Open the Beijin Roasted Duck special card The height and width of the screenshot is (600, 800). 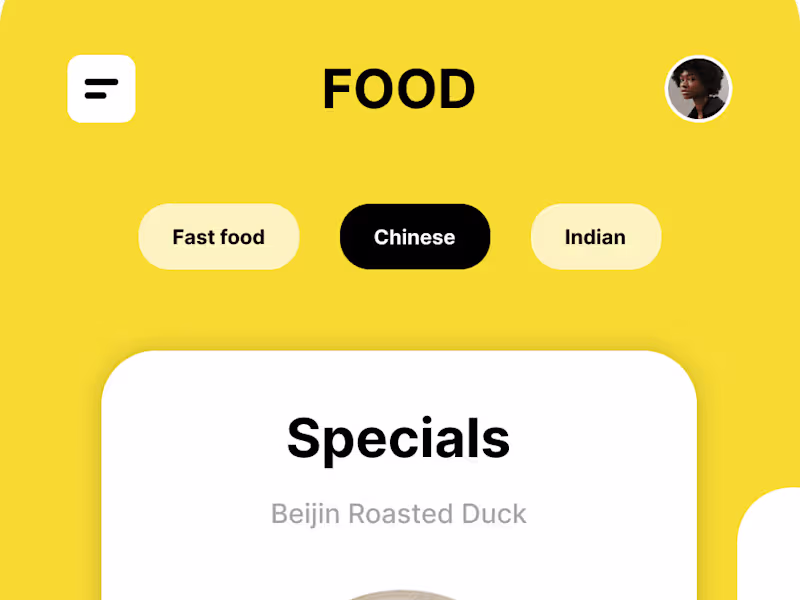coord(398,480)
